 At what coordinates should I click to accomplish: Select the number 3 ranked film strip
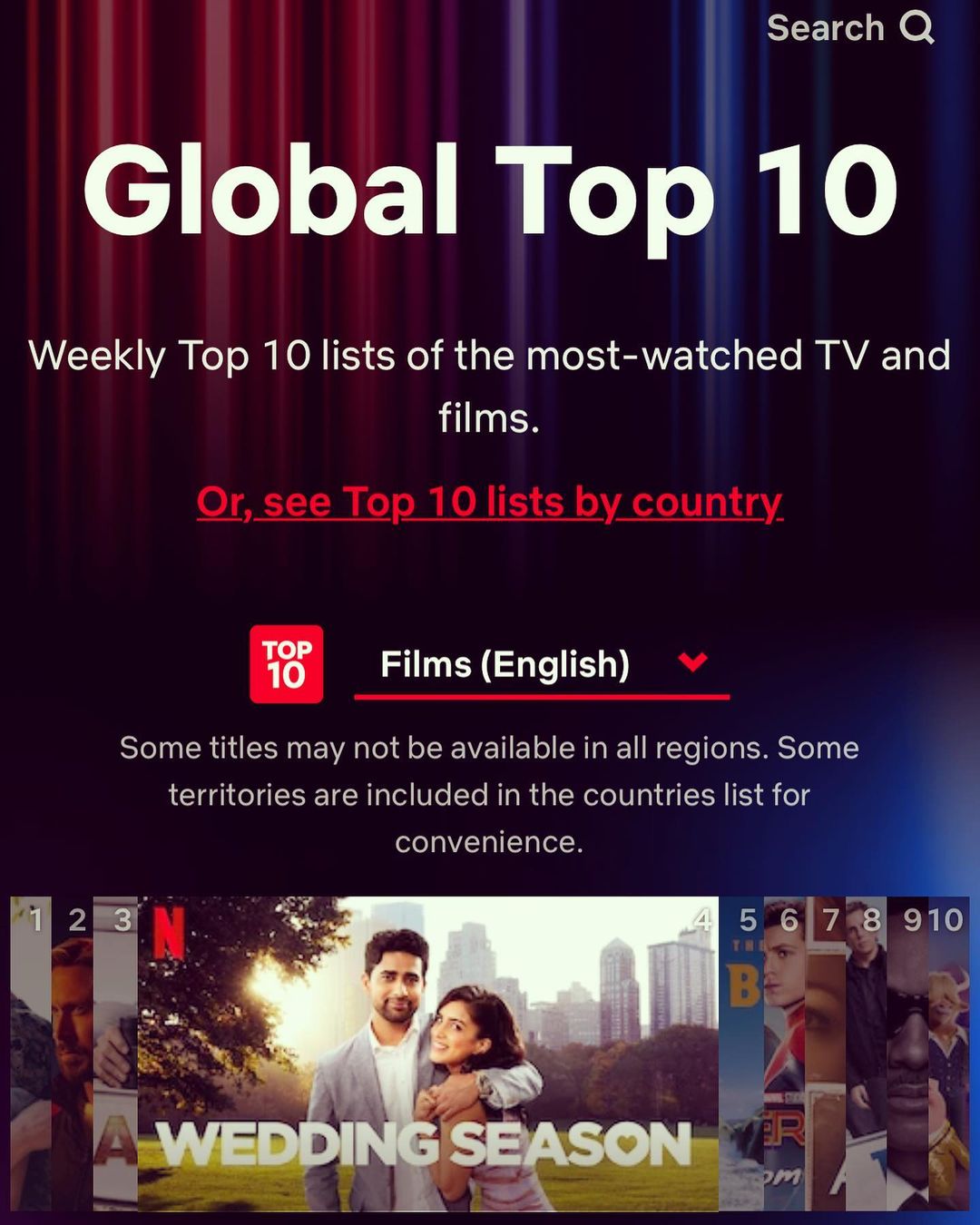[115, 1053]
